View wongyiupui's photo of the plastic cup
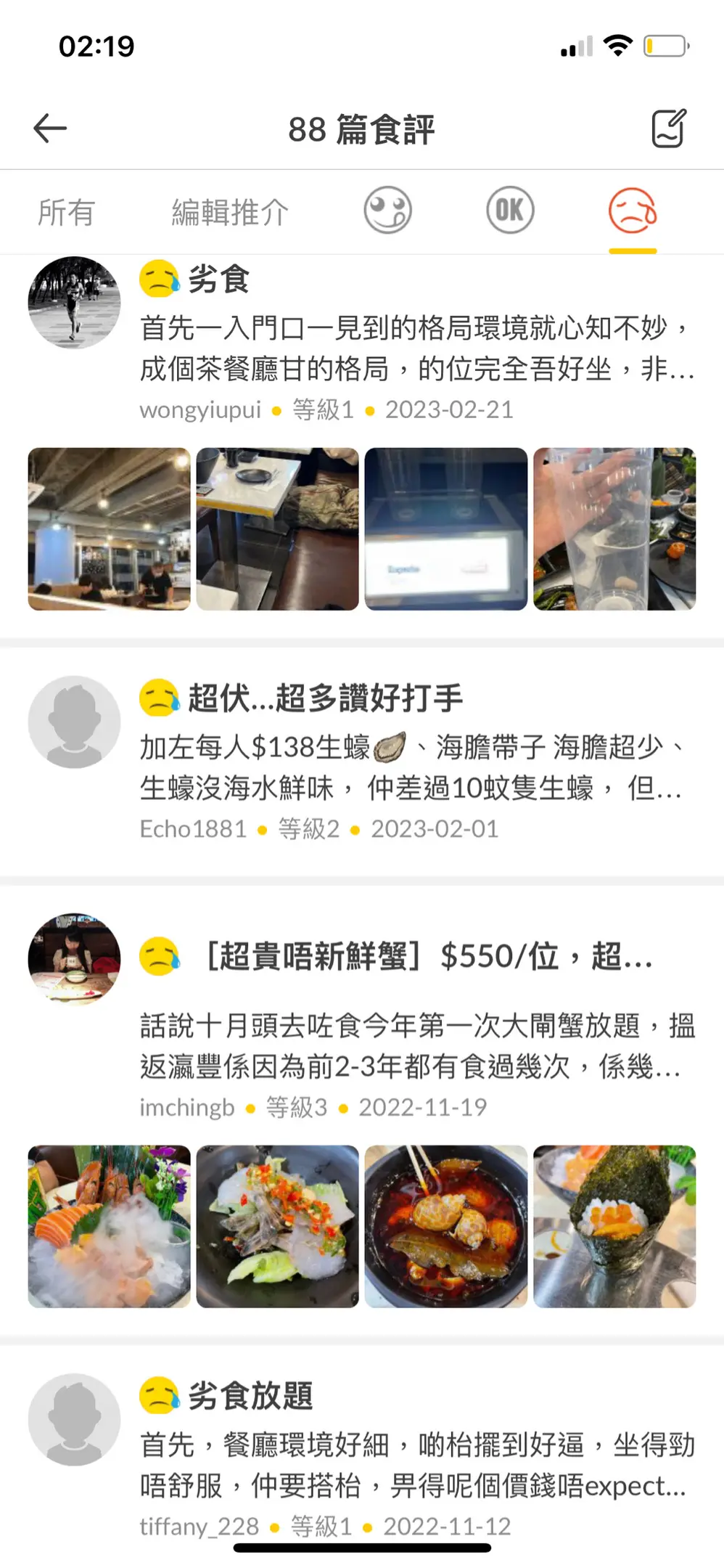 click(614, 529)
